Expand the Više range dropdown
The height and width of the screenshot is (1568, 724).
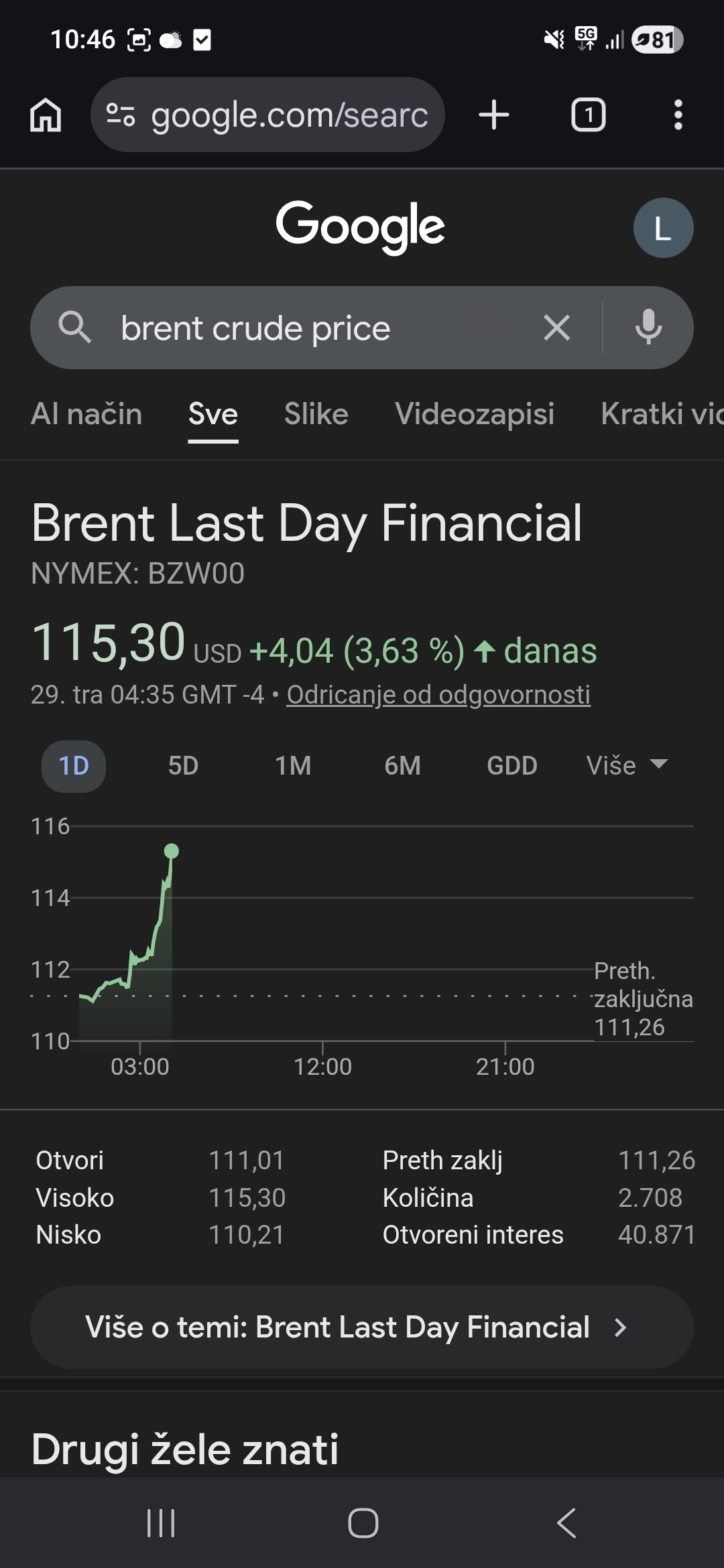pos(627,766)
